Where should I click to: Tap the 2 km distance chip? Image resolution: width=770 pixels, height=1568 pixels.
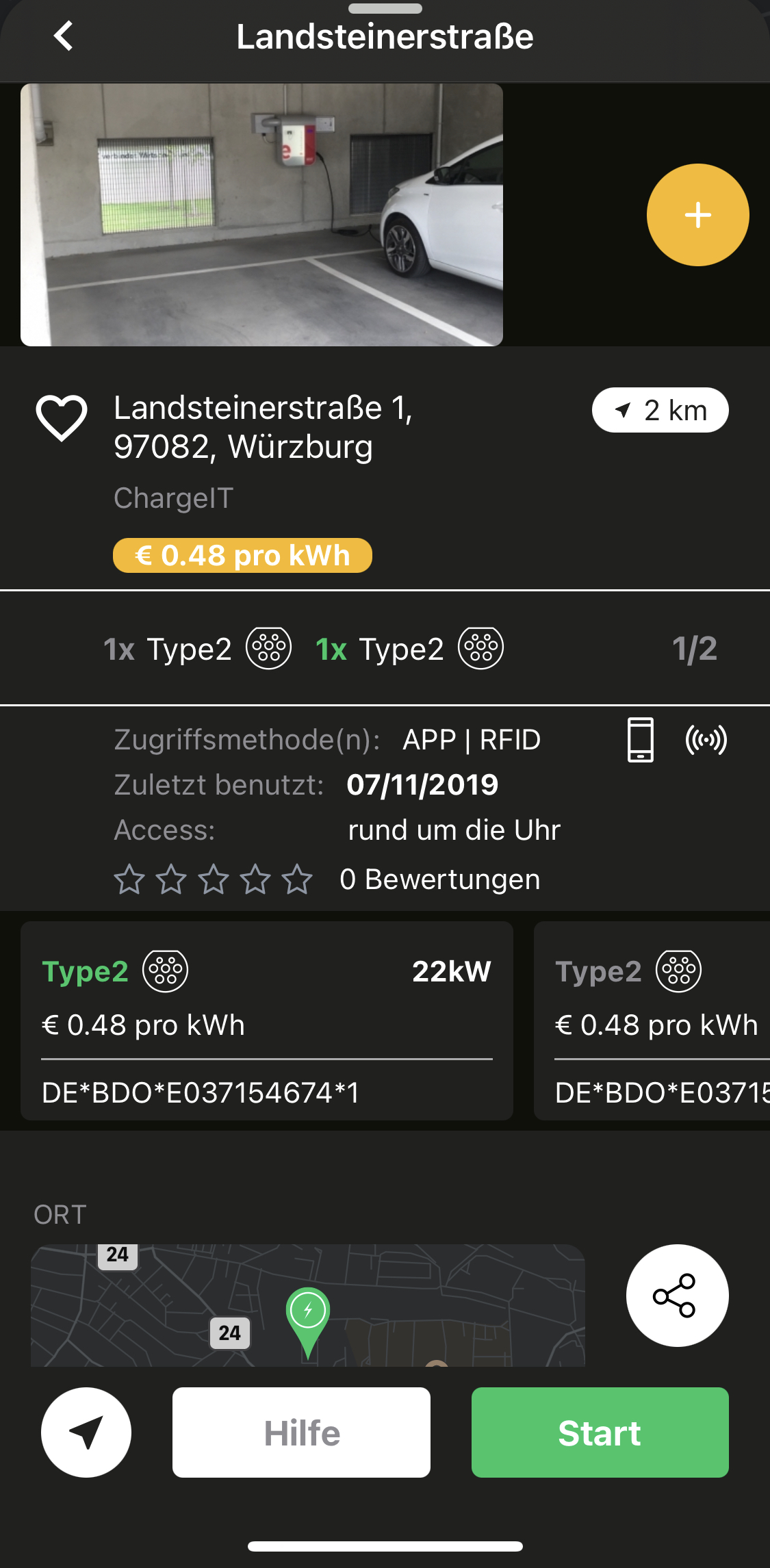point(660,411)
